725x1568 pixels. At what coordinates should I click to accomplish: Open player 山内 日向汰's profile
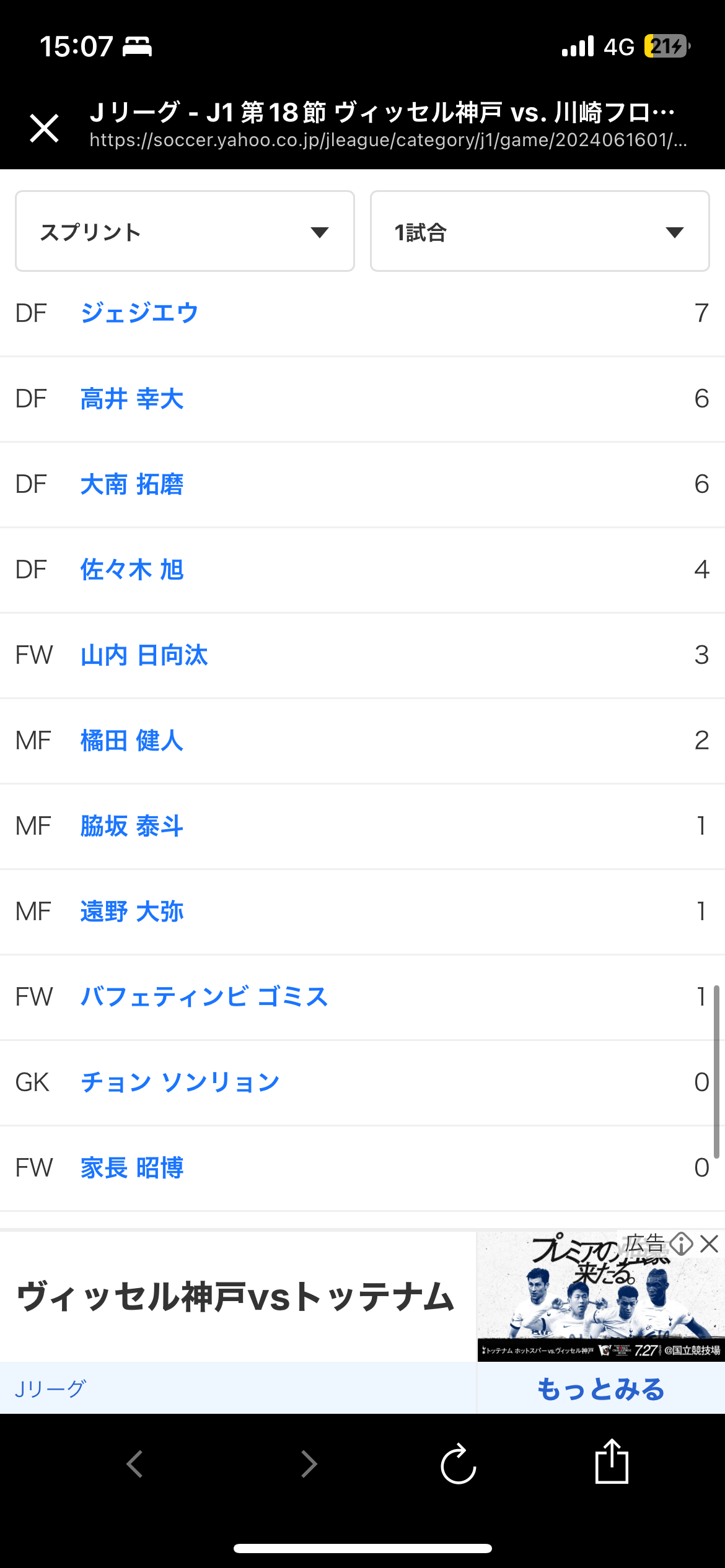(144, 655)
